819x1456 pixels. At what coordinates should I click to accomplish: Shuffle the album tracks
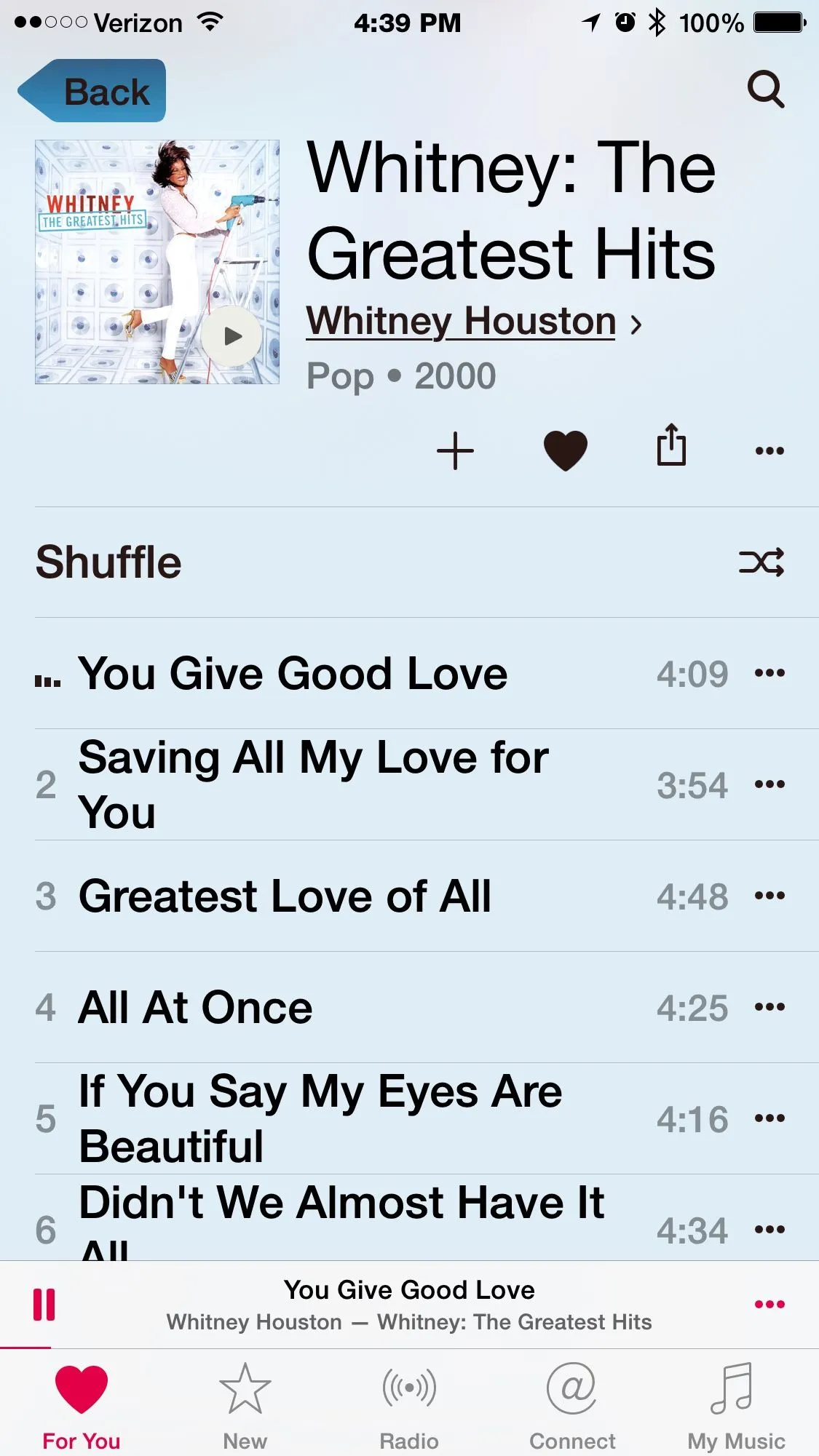[x=761, y=562]
